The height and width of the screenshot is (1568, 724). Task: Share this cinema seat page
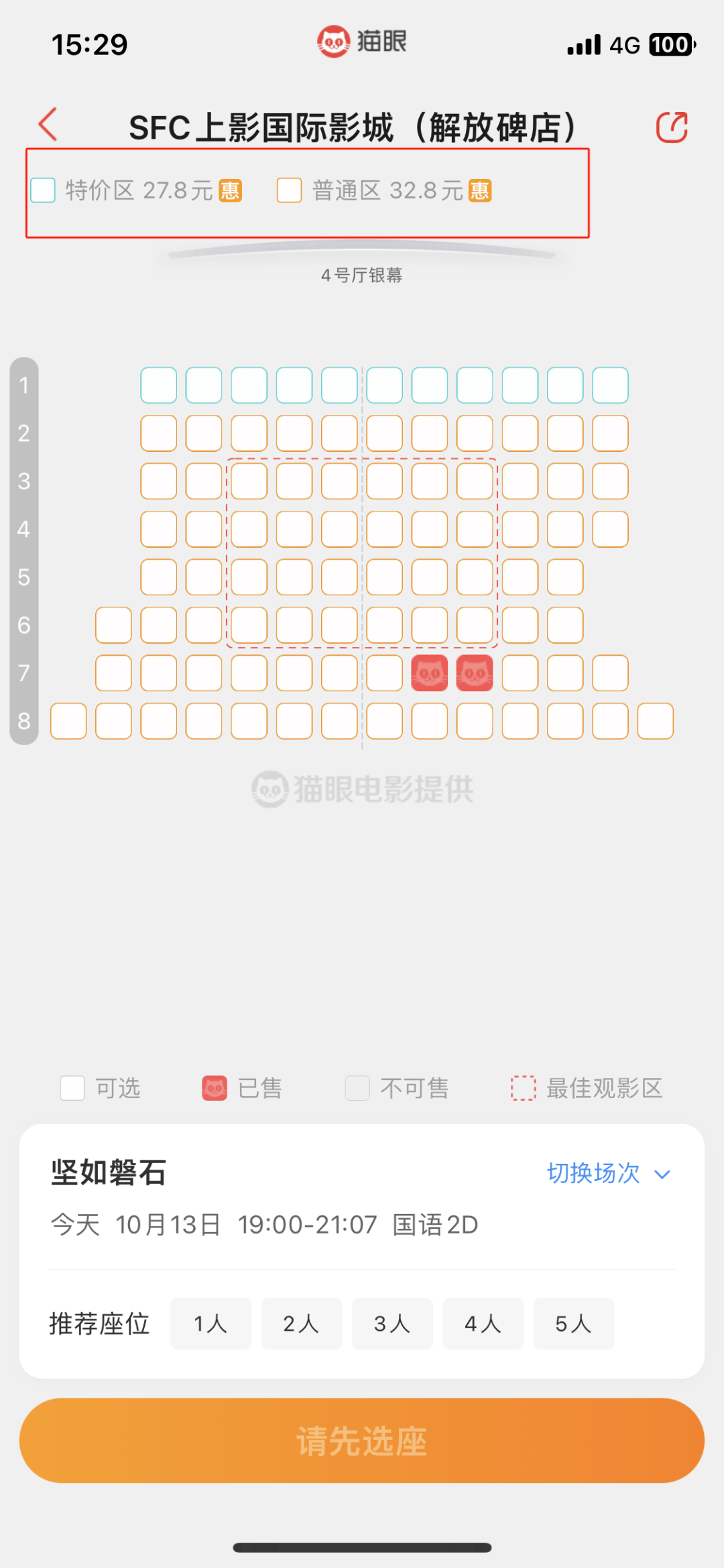click(x=672, y=127)
